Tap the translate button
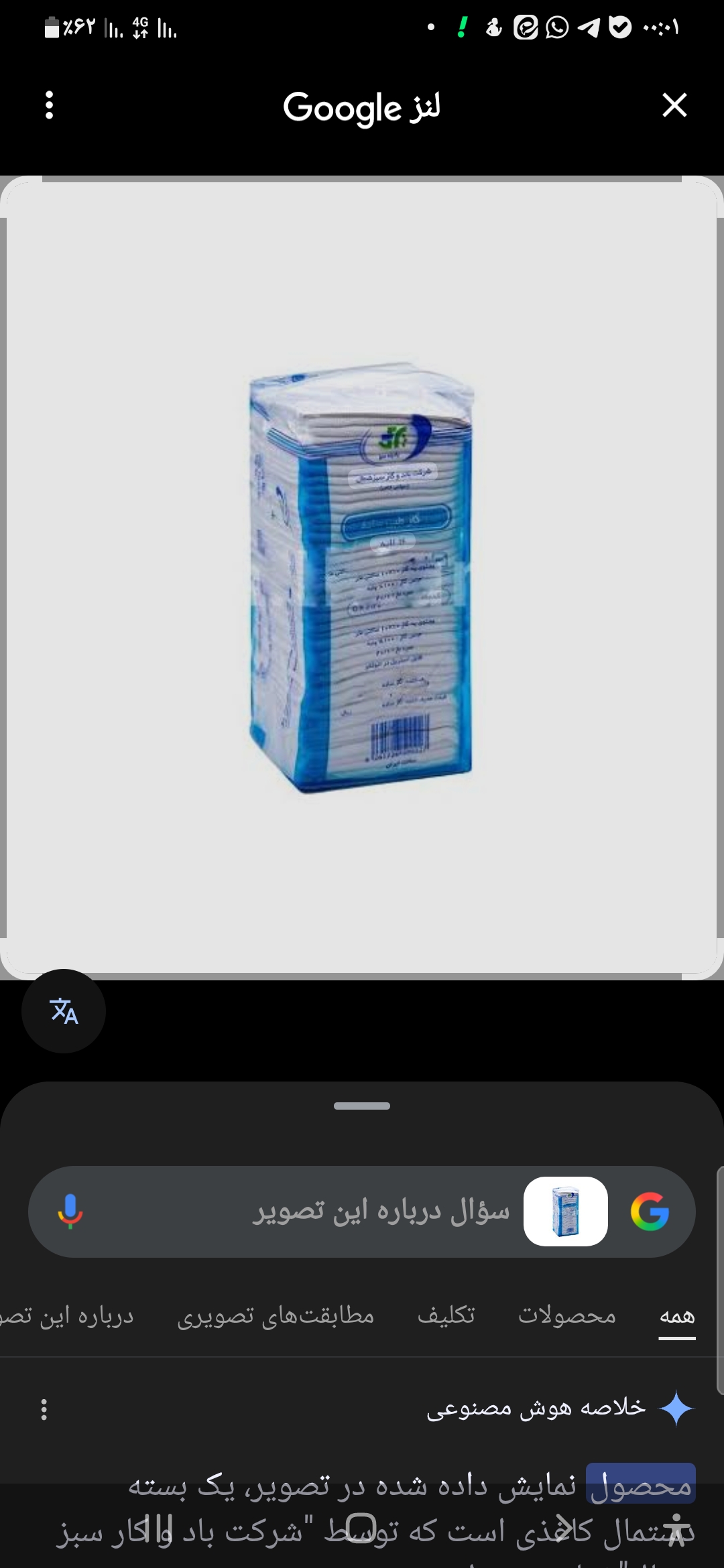The width and height of the screenshot is (724, 1568). (64, 1011)
